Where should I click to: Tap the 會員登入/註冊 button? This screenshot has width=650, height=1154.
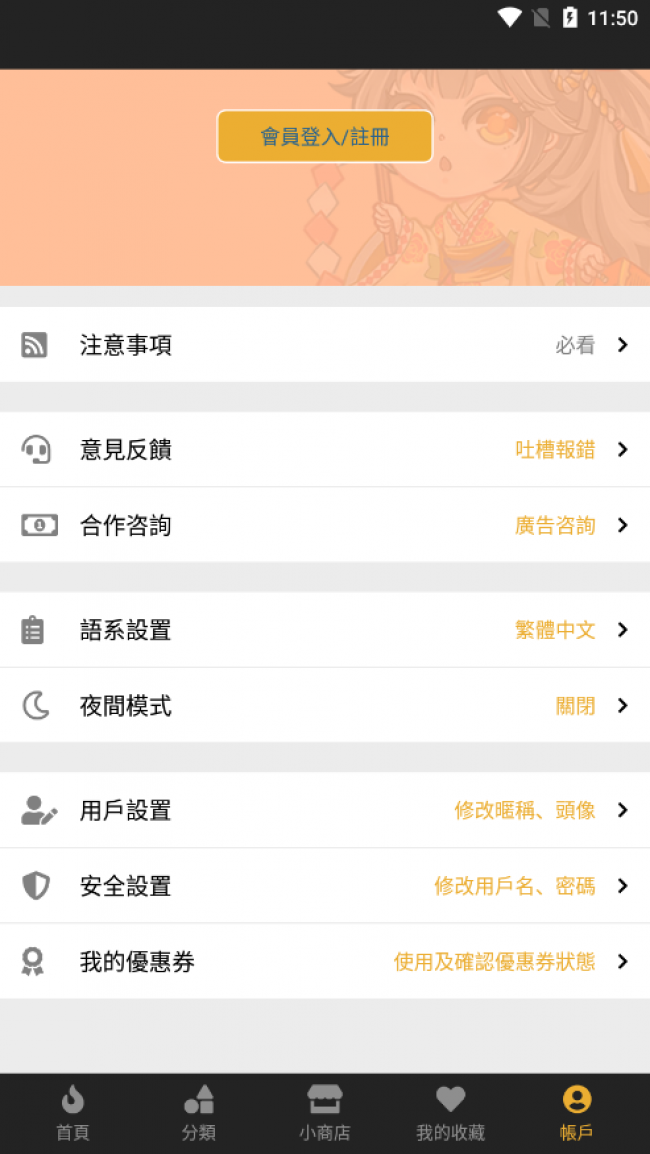(x=325, y=136)
